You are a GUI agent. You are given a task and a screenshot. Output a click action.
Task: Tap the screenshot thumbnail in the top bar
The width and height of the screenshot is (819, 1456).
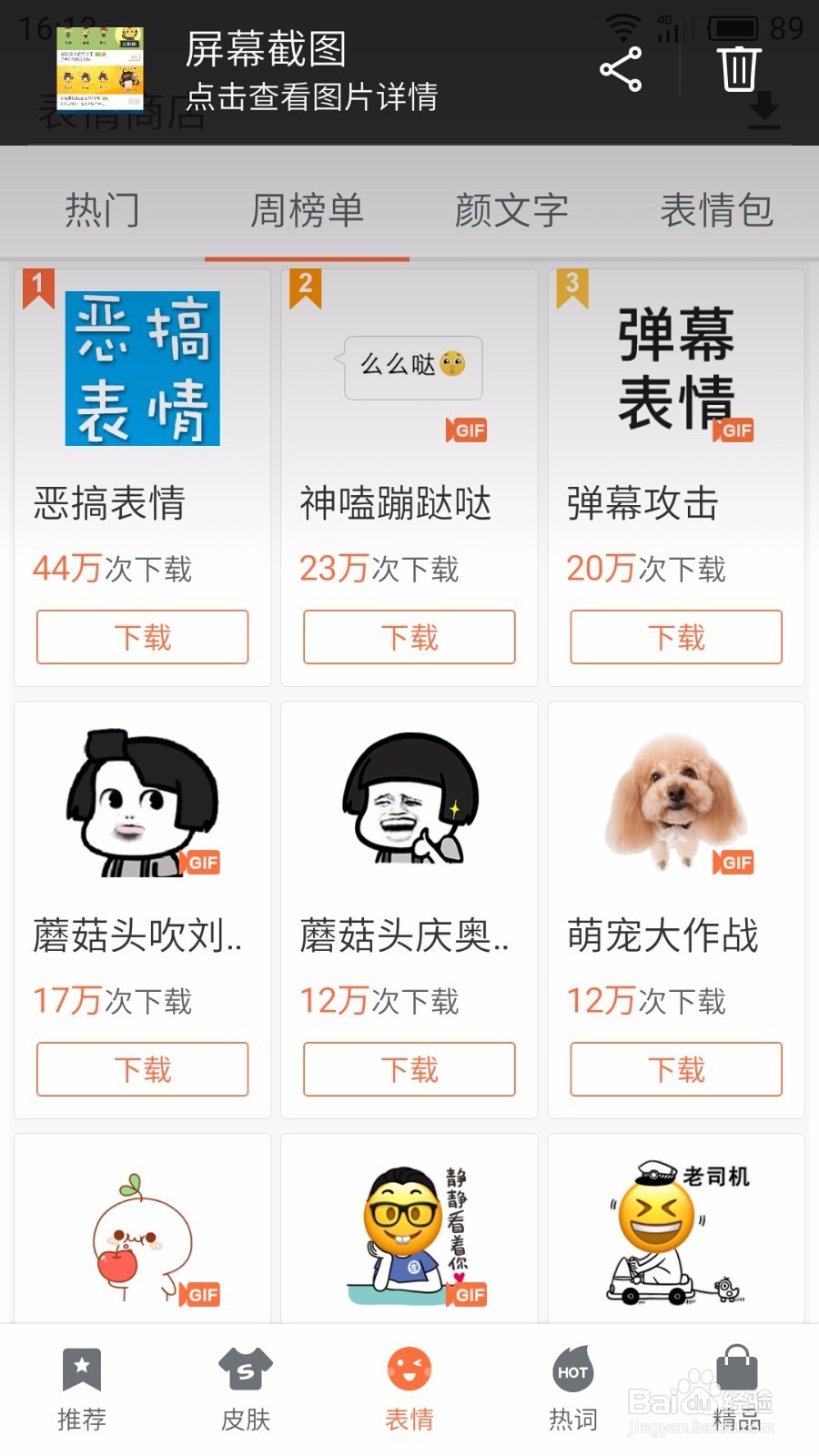(x=102, y=68)
